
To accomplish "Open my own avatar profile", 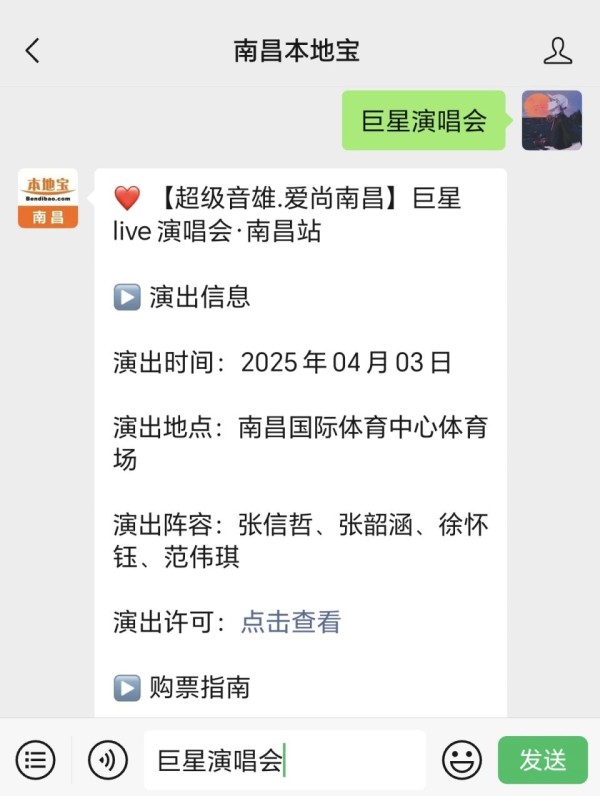I will (552, 120).
